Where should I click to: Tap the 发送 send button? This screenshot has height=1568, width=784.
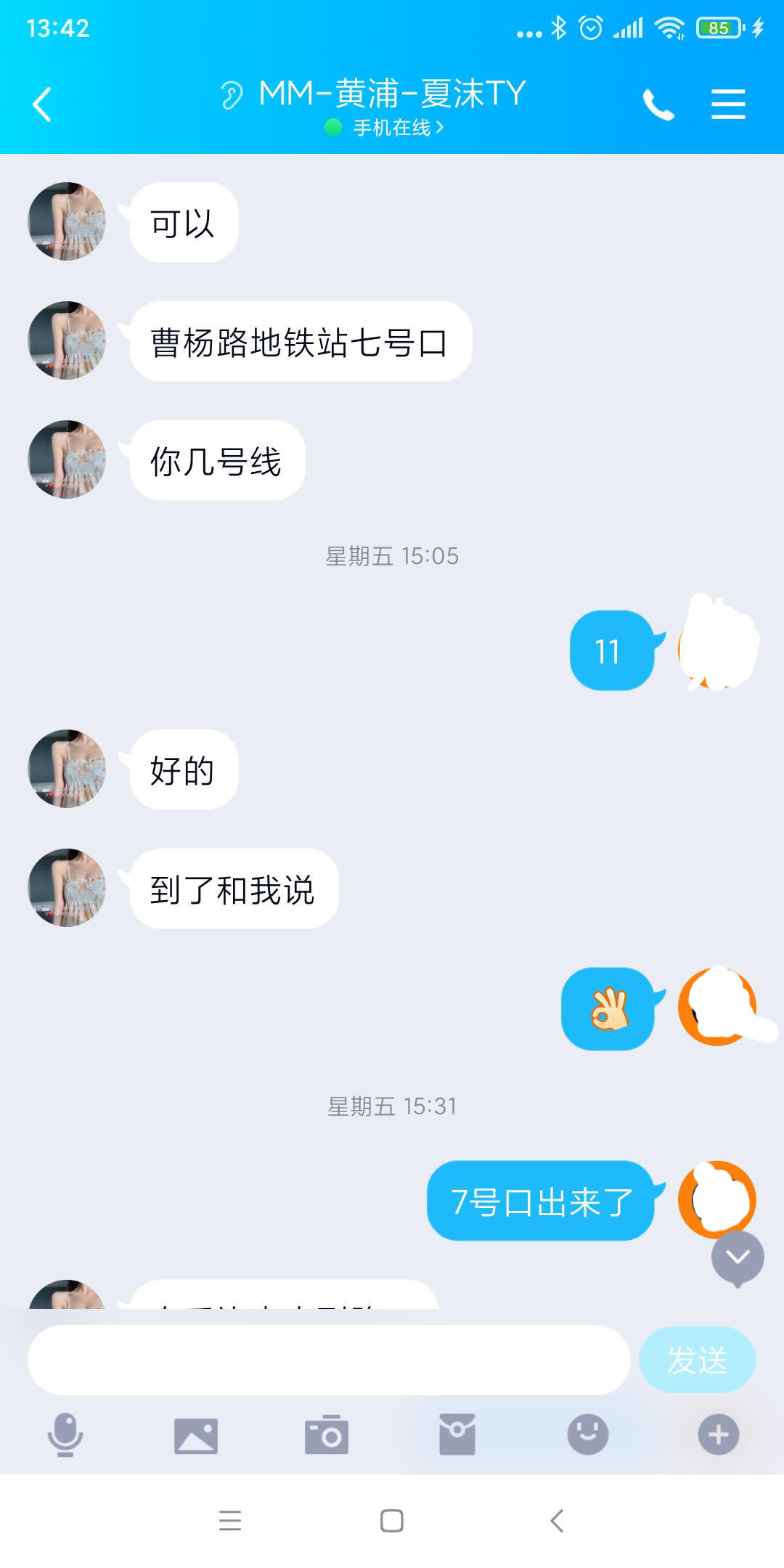(x=697, y=1360)
